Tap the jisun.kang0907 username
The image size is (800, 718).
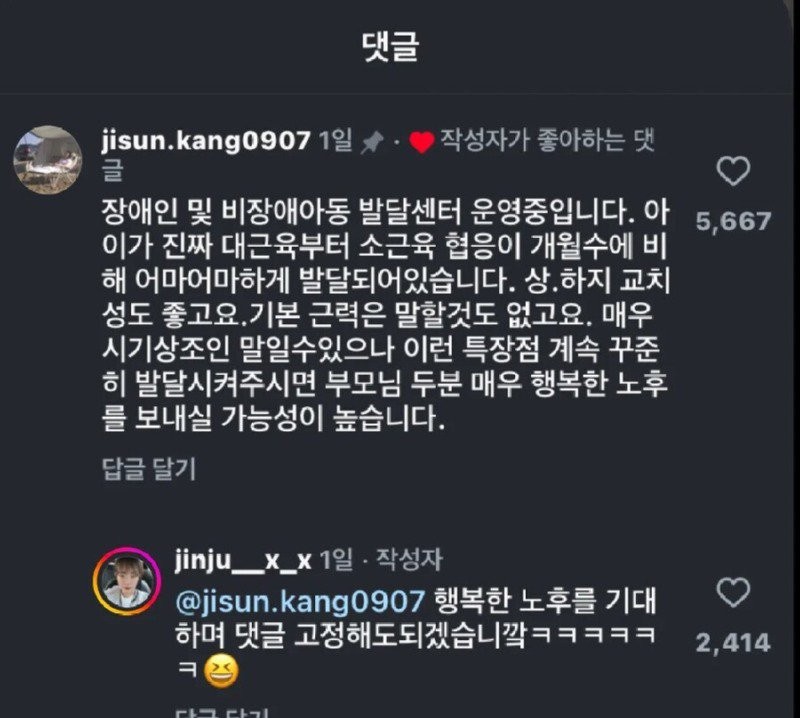205,141
